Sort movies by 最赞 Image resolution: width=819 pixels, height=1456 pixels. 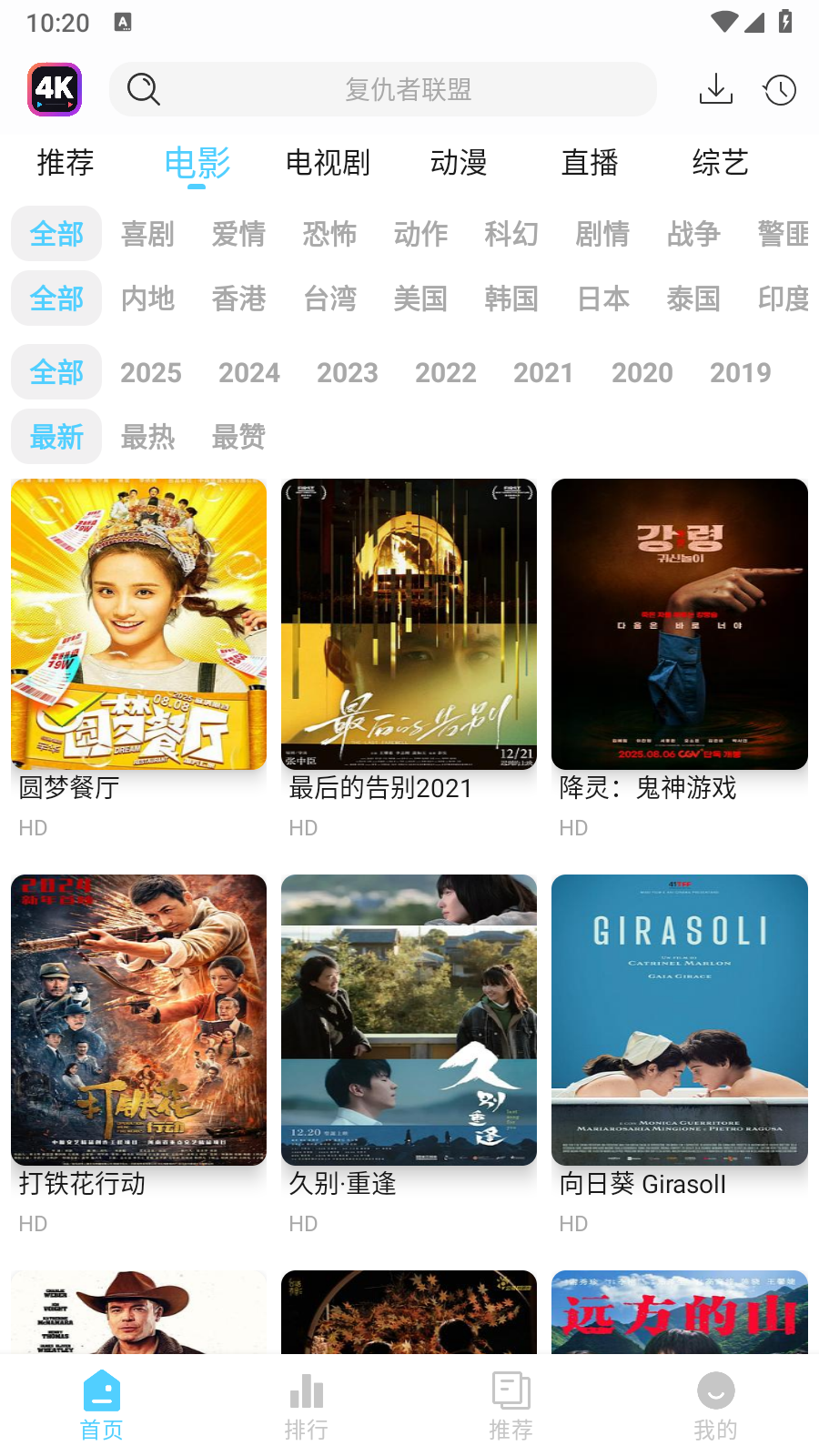tap(238, 437)
